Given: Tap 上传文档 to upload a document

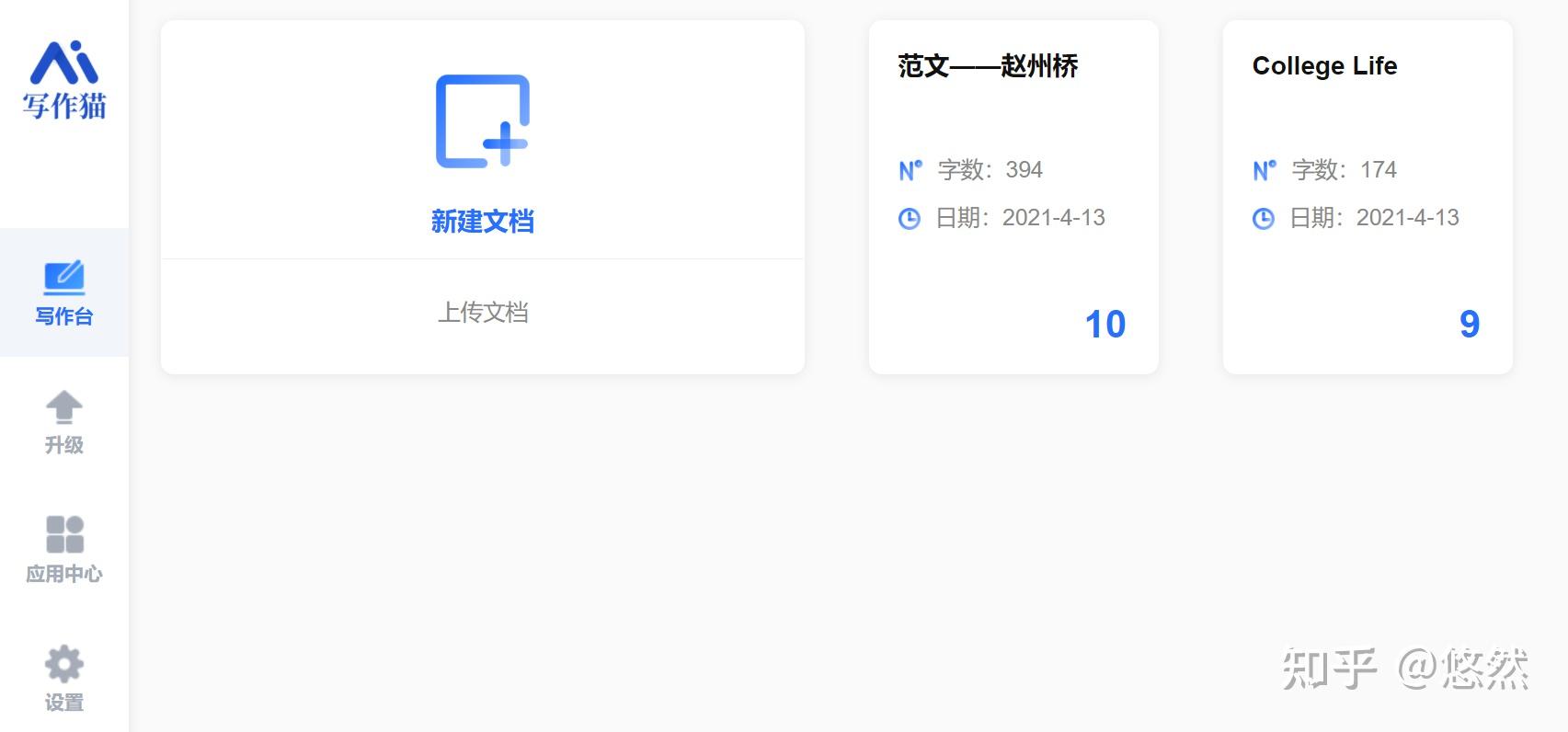Looking at the screenshot, I should pos(482,313).
